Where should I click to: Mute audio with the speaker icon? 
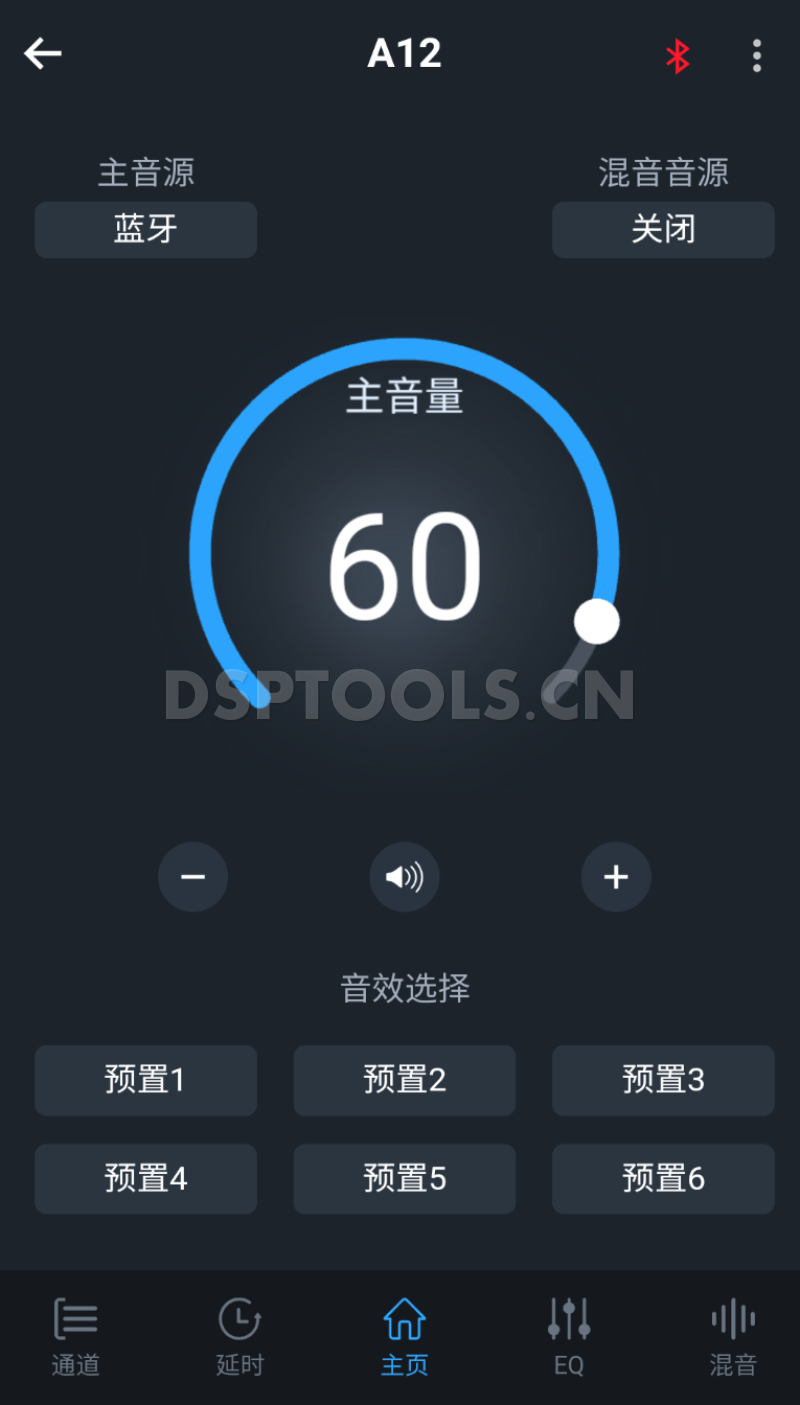[x=404, y=877]
